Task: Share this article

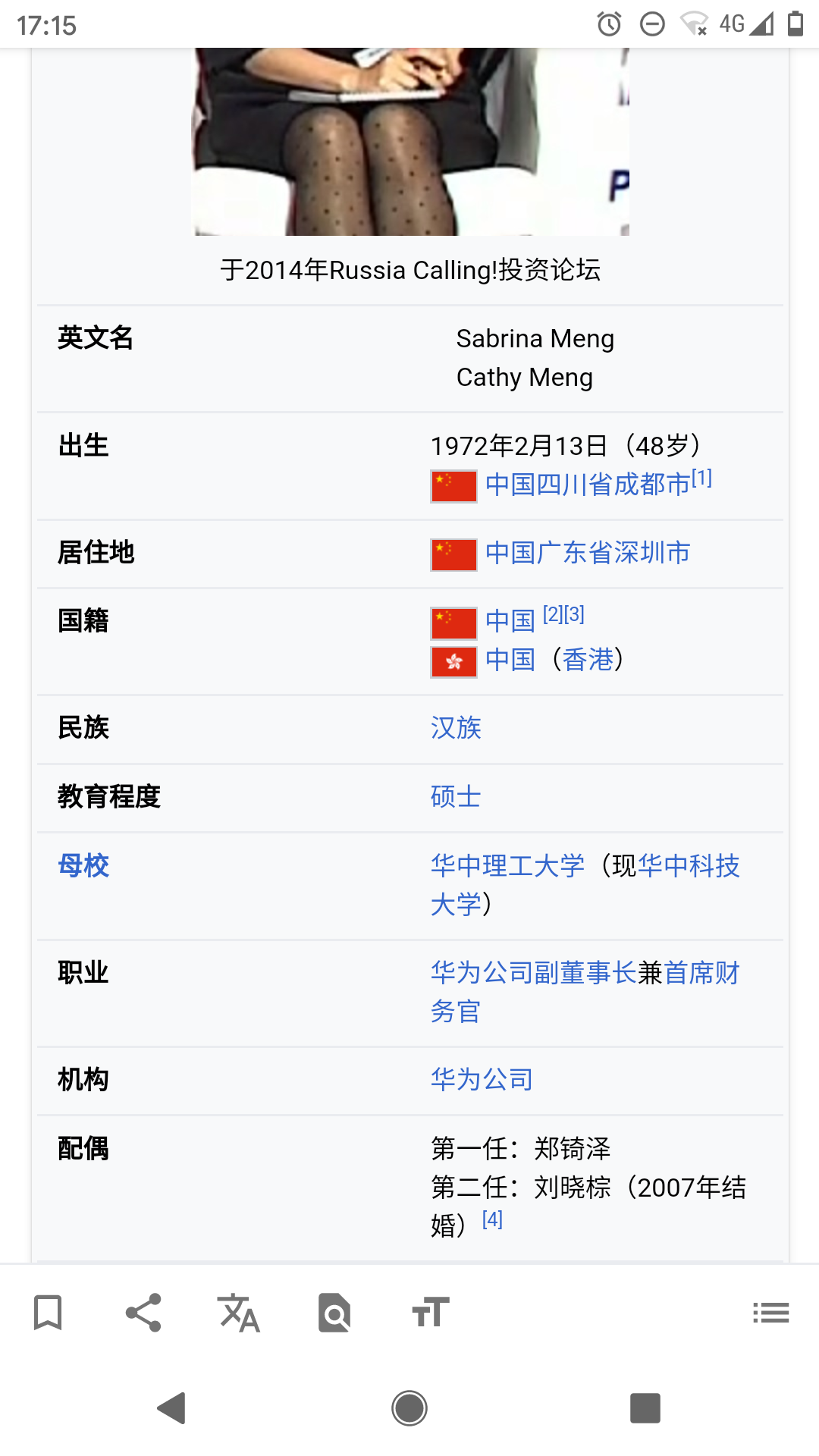Action: point(143,1313)
